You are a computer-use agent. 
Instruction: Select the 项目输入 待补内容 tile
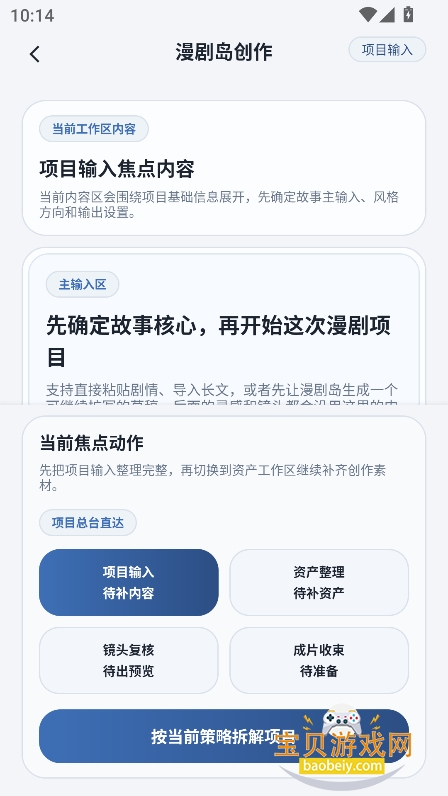point(129,582)
